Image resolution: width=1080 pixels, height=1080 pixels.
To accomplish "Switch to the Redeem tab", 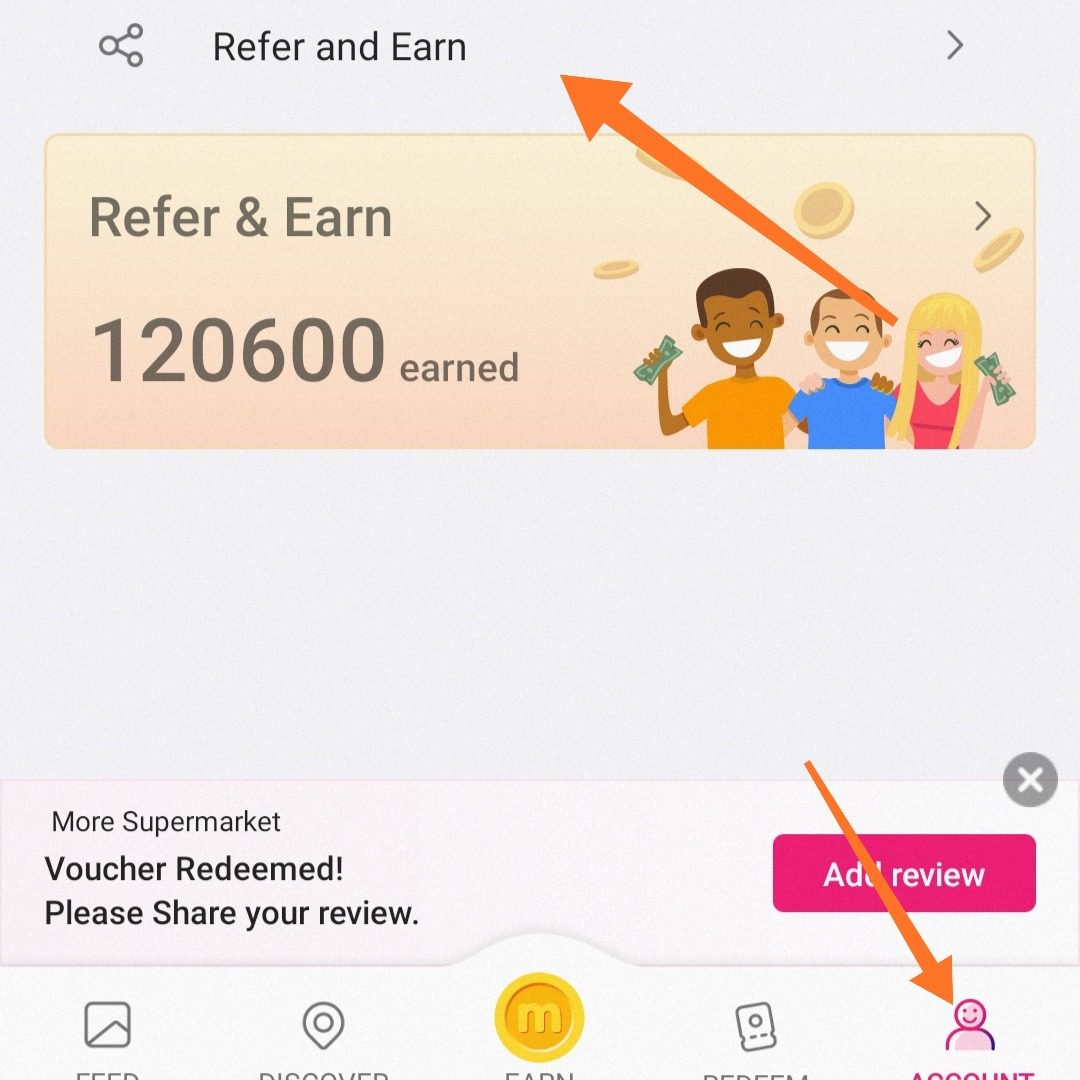I will [756, 1035].
